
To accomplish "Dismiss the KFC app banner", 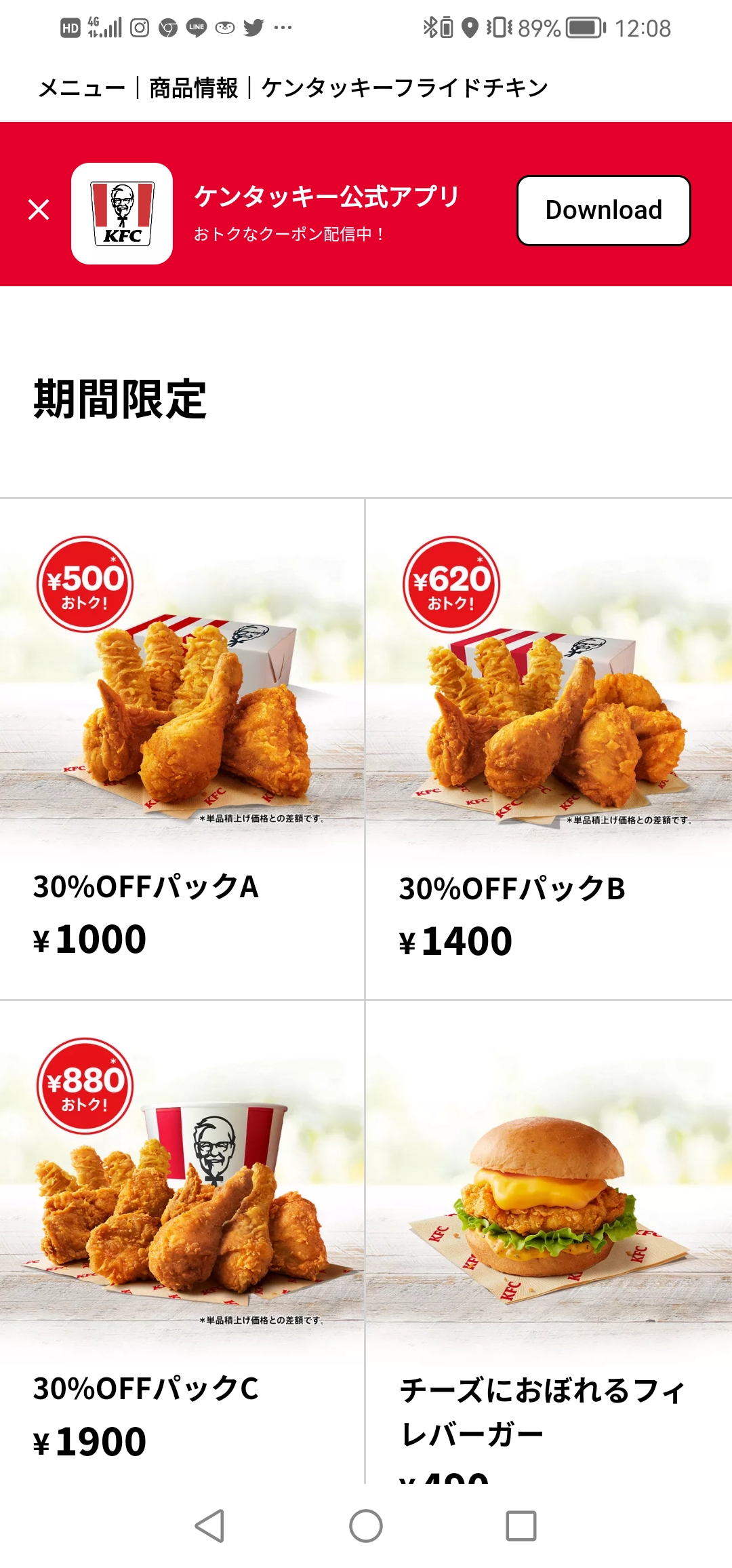I will [x=39, y=210].
